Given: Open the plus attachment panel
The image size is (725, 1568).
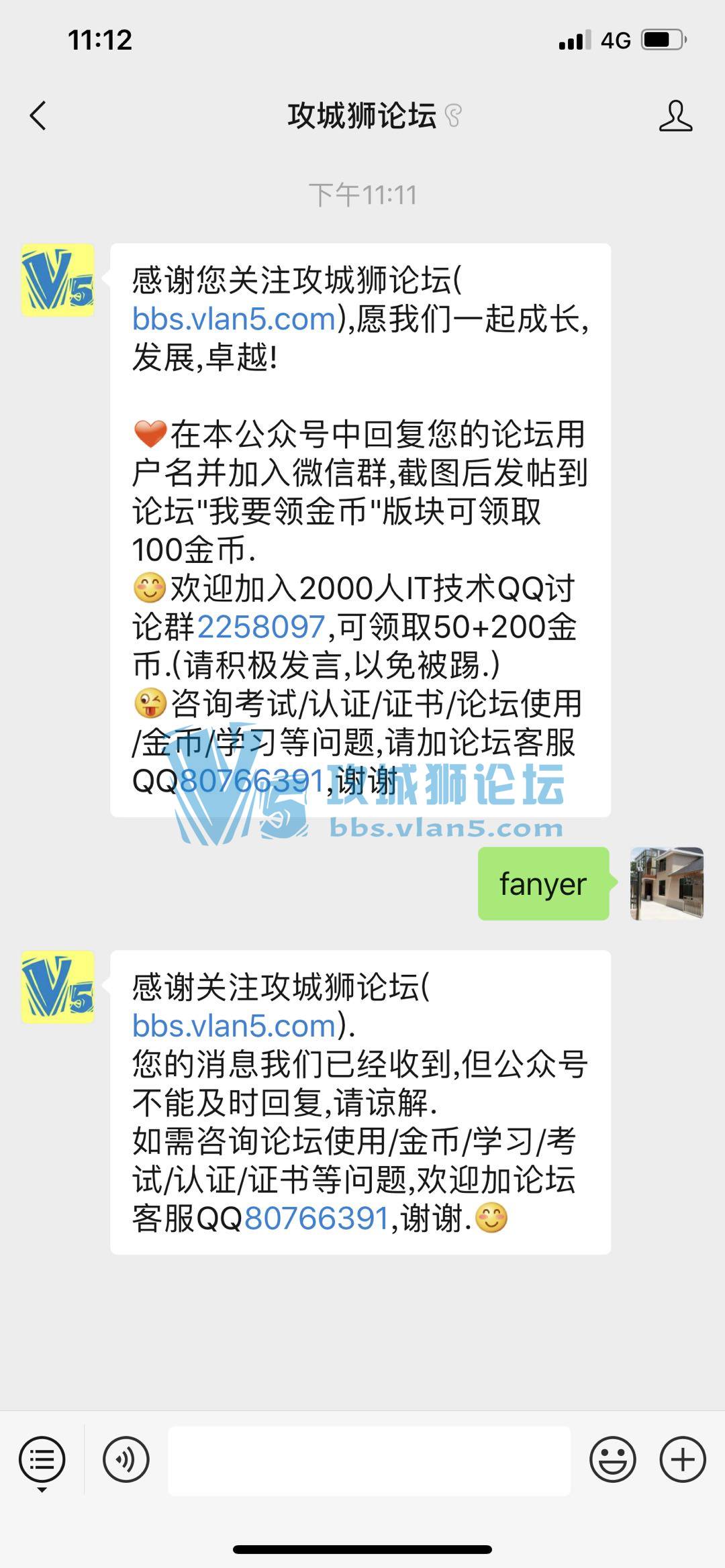Looking at the screenshot, I should tap(683, 1459).
